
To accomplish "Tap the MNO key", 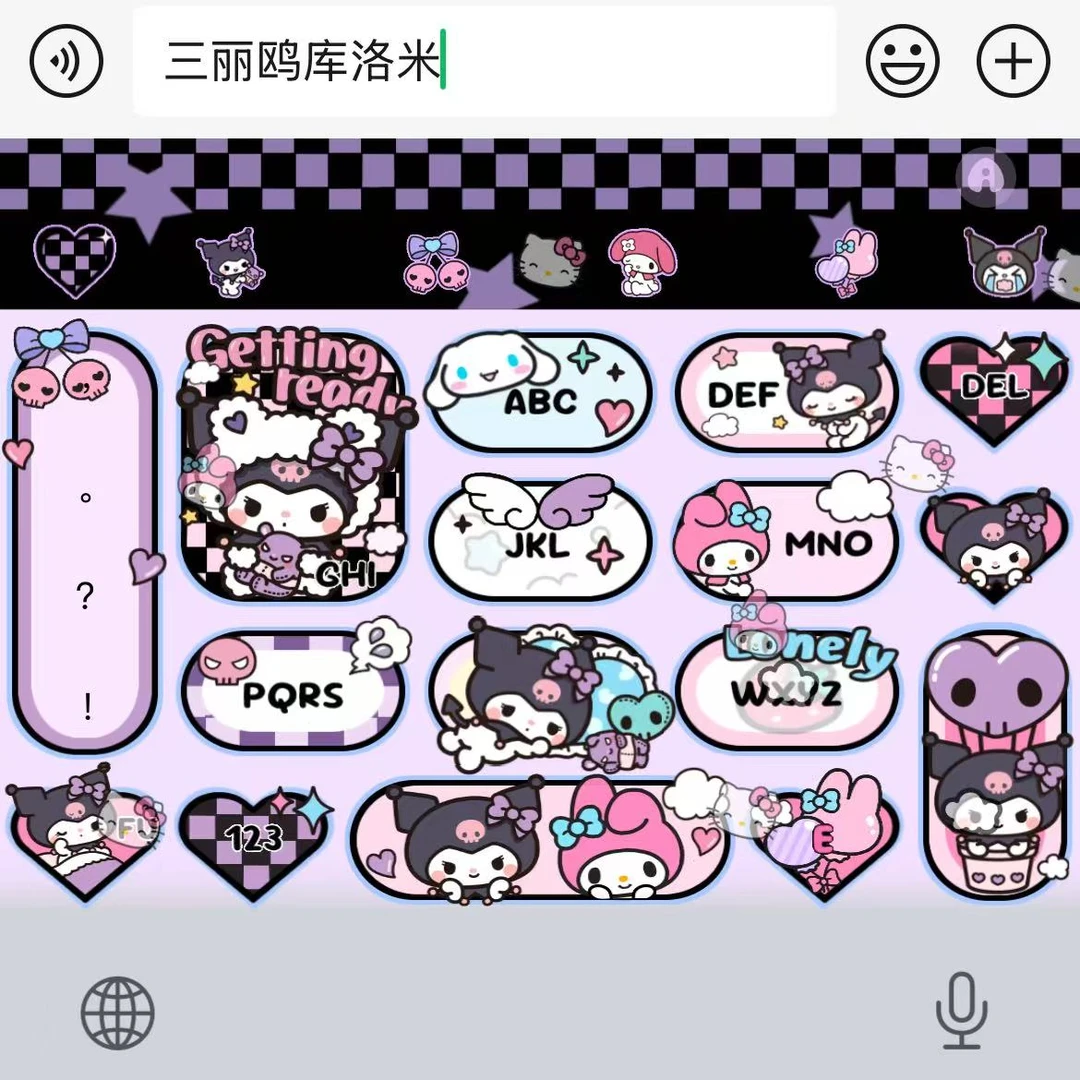I will [787, 543].
